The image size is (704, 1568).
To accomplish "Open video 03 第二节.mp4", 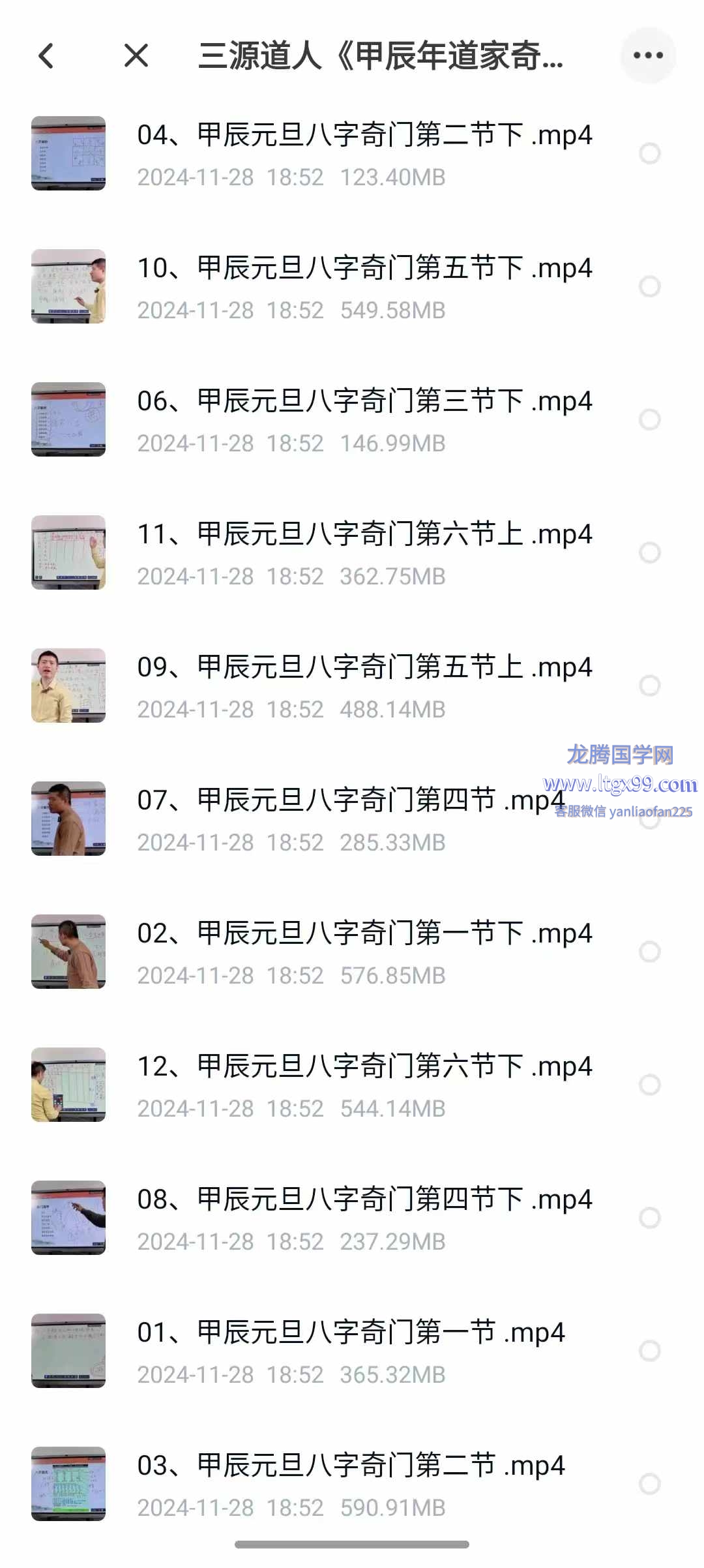I will click(x=351, y=1466).
